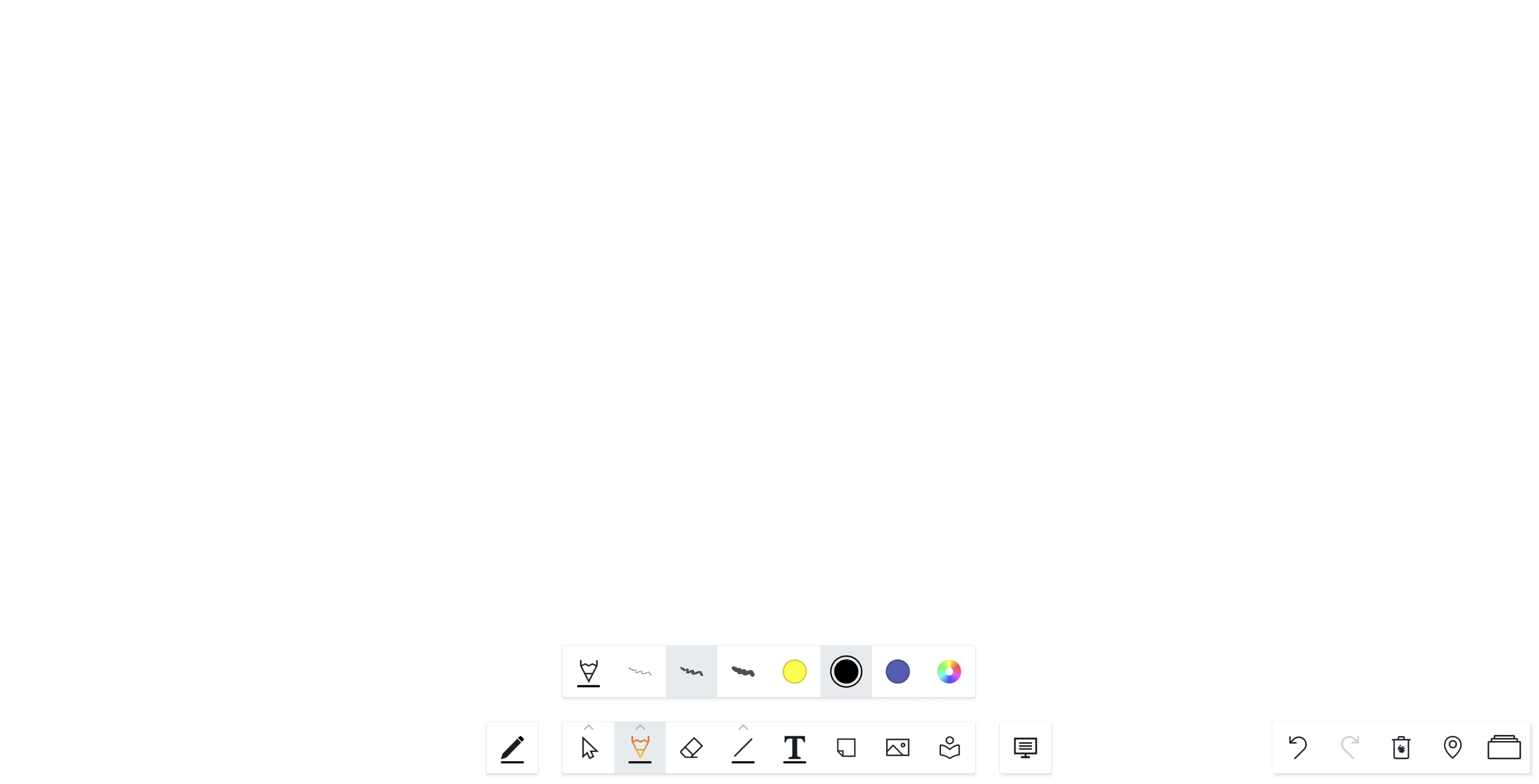Screen dimensions: 1539x784
Task: Open the presentation screen button
Action: (1025, 748)
